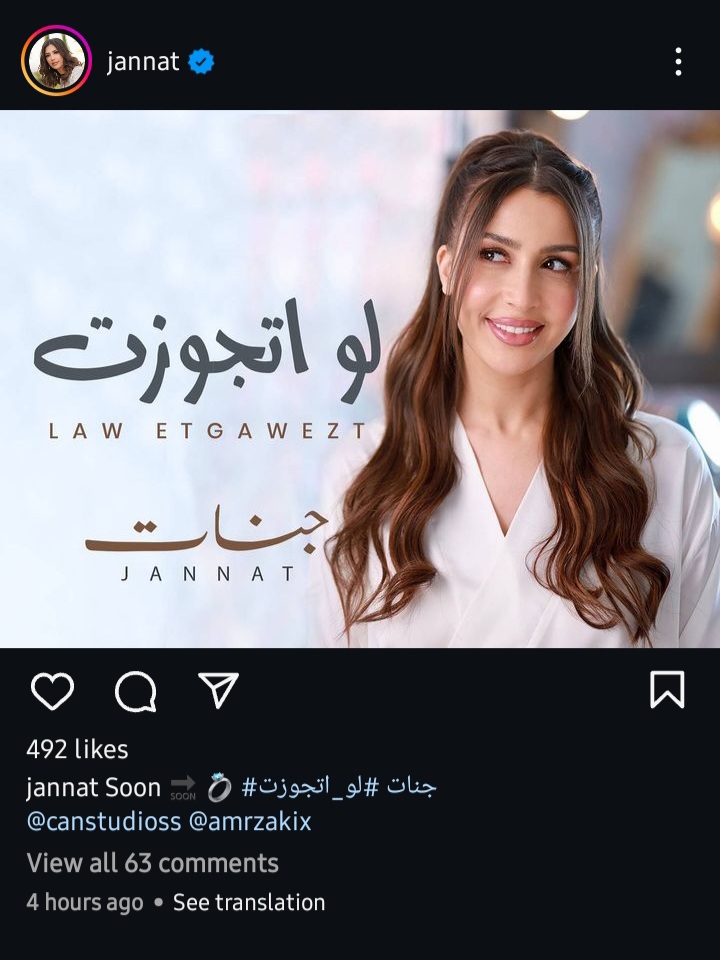720x960 pixels.
Task: Share the post using the paper plane icon
Action: pos(222,690)
